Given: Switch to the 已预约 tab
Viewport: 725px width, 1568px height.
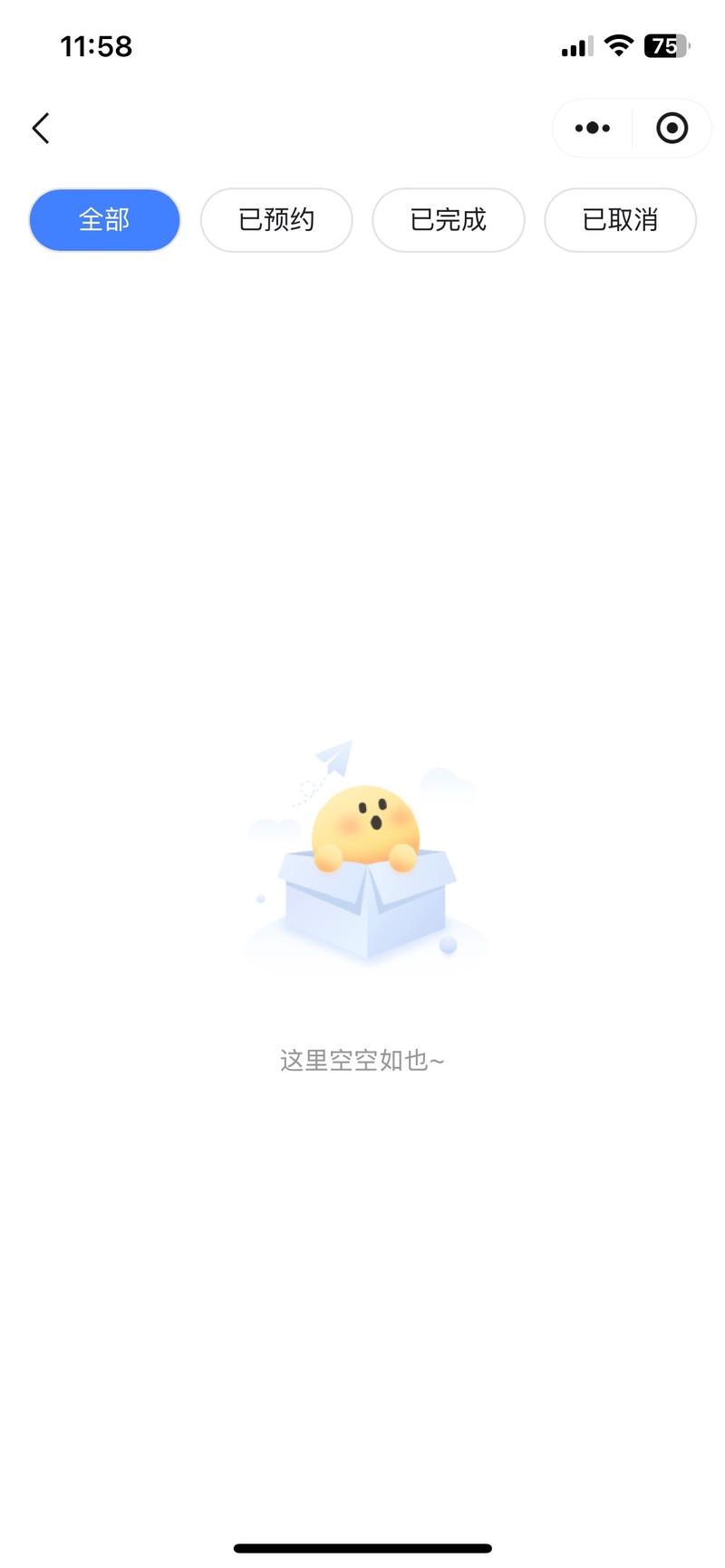Looking at the screenshot, I should [276, 220].
